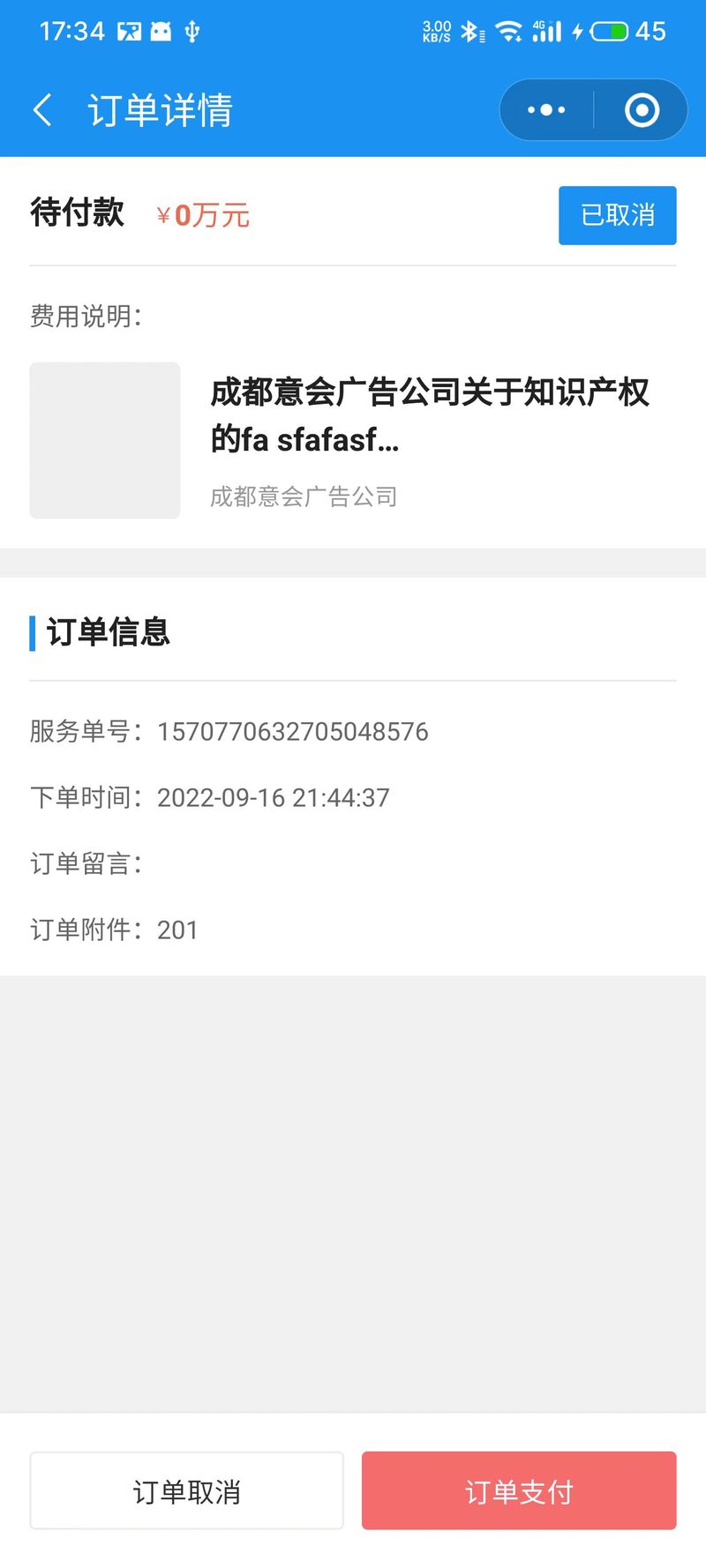Cancel the order with 订单取消
Screen dimensions: 706x1568
pyautogui.click(x=186, y=1491)
